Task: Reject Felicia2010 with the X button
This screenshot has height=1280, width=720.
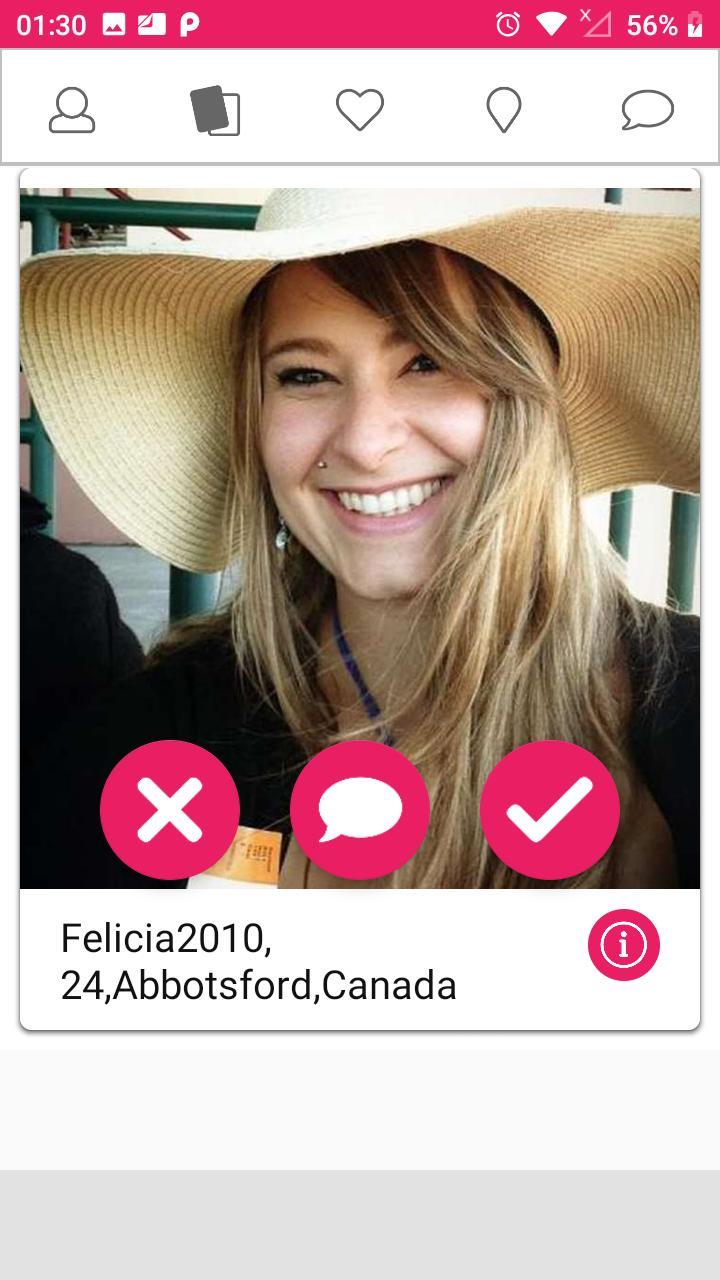Action: pyautogui.click(x=170, y=809)
